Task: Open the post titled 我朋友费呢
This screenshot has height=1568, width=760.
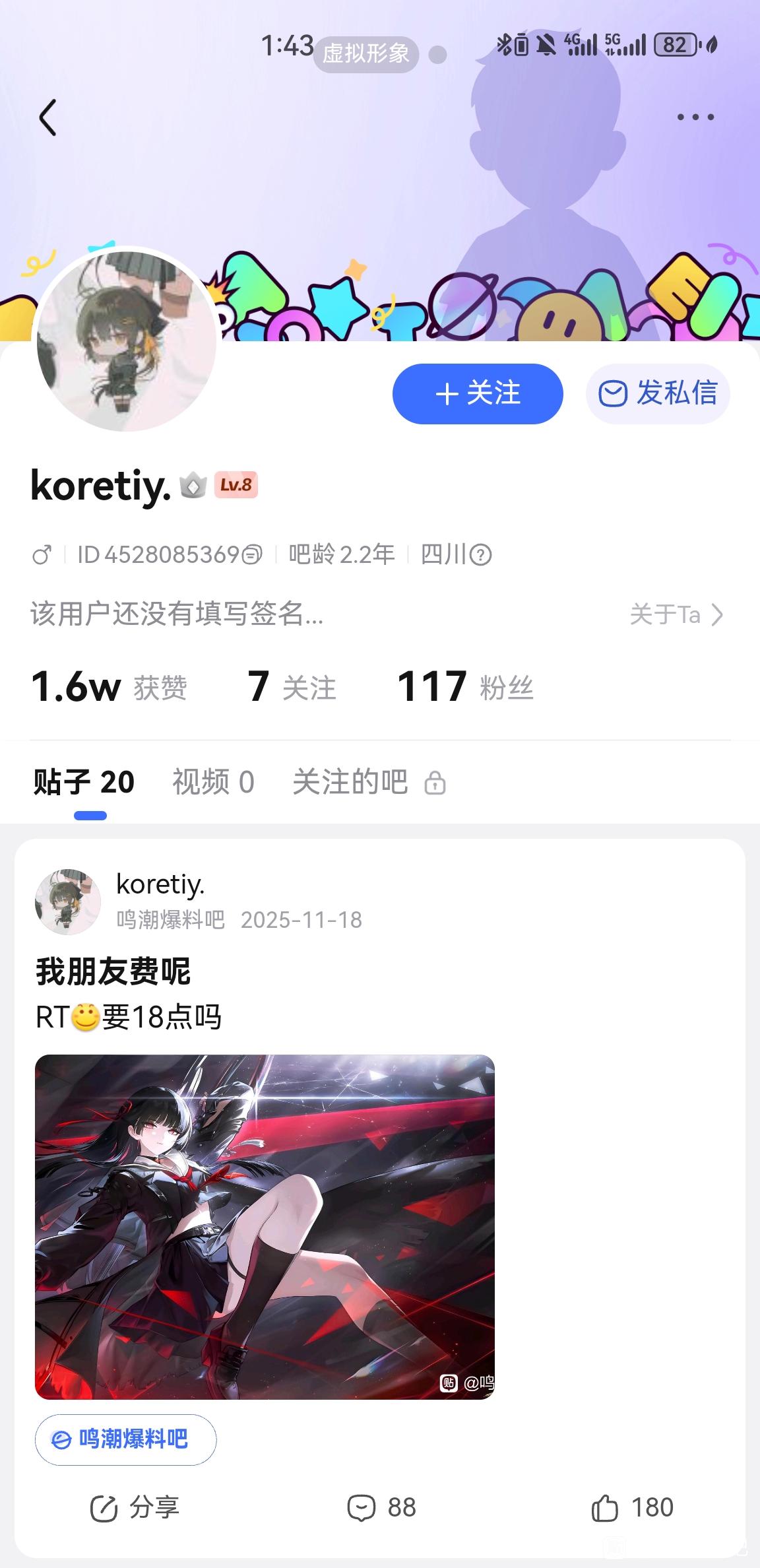Action: click(113, 971)
